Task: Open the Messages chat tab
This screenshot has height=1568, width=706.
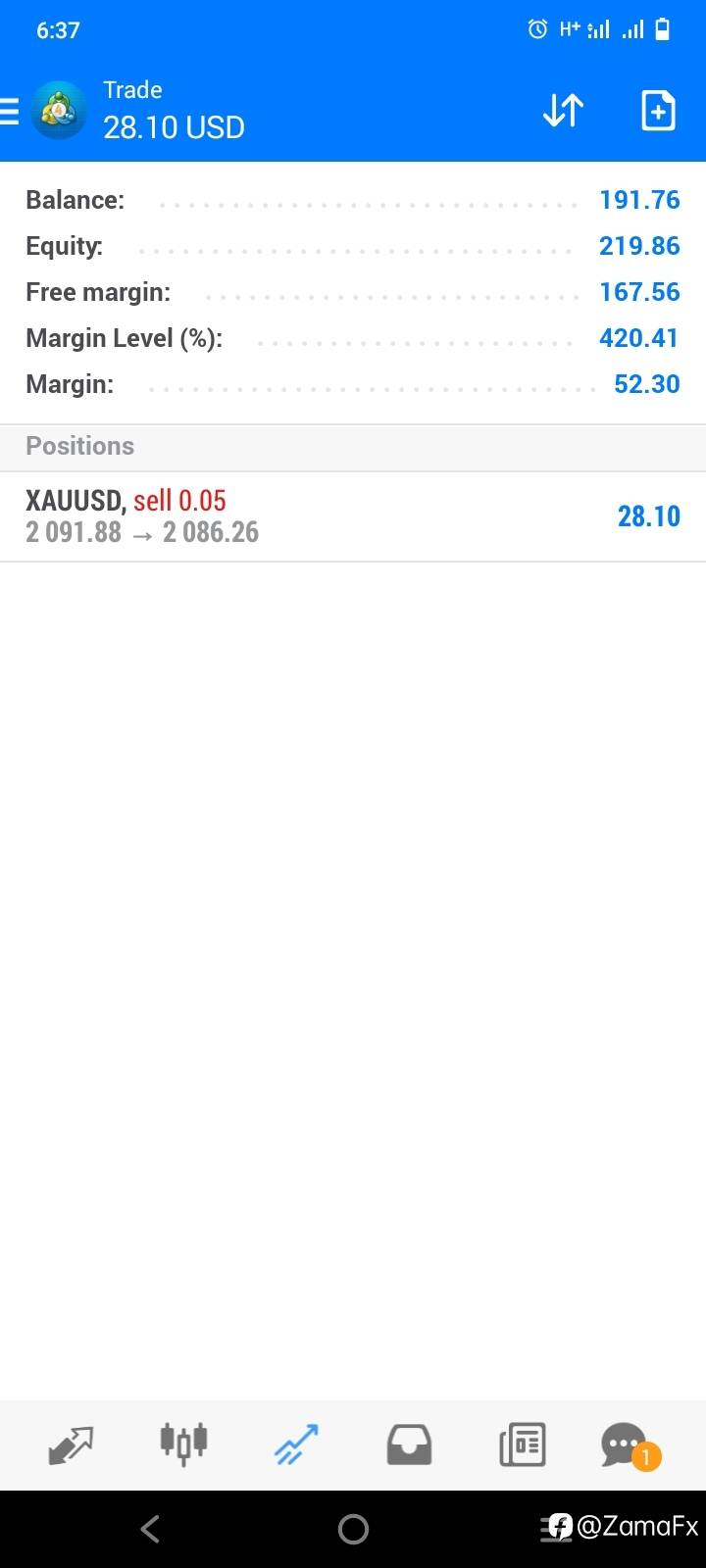Action: [630, 1446]
